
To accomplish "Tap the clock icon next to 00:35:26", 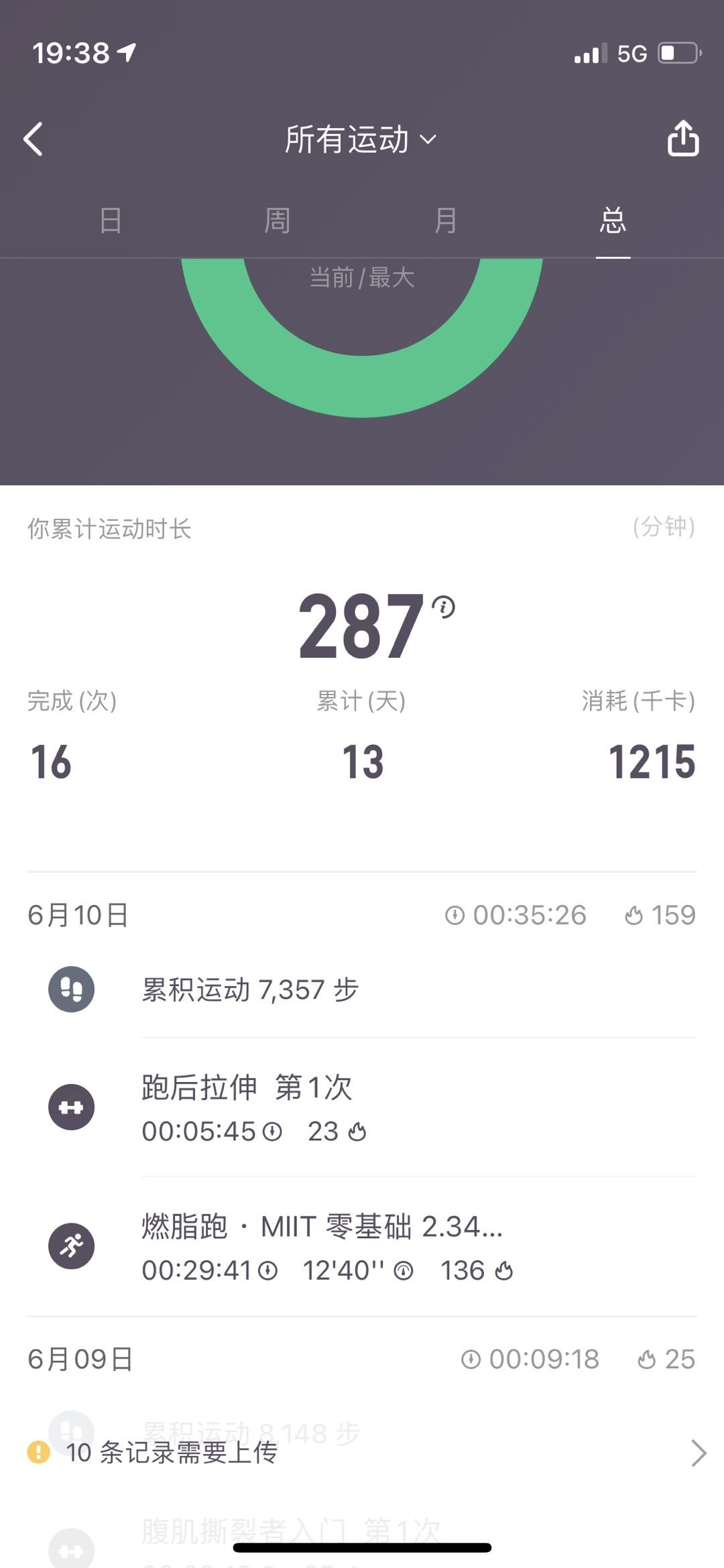I will (x=456, y=914).
